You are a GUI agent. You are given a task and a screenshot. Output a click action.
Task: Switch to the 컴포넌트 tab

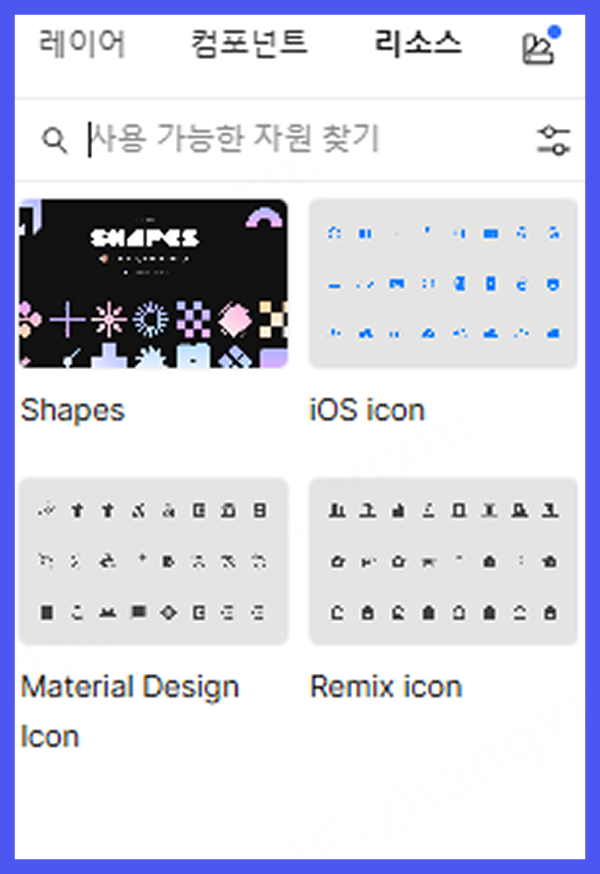(249, 44)
